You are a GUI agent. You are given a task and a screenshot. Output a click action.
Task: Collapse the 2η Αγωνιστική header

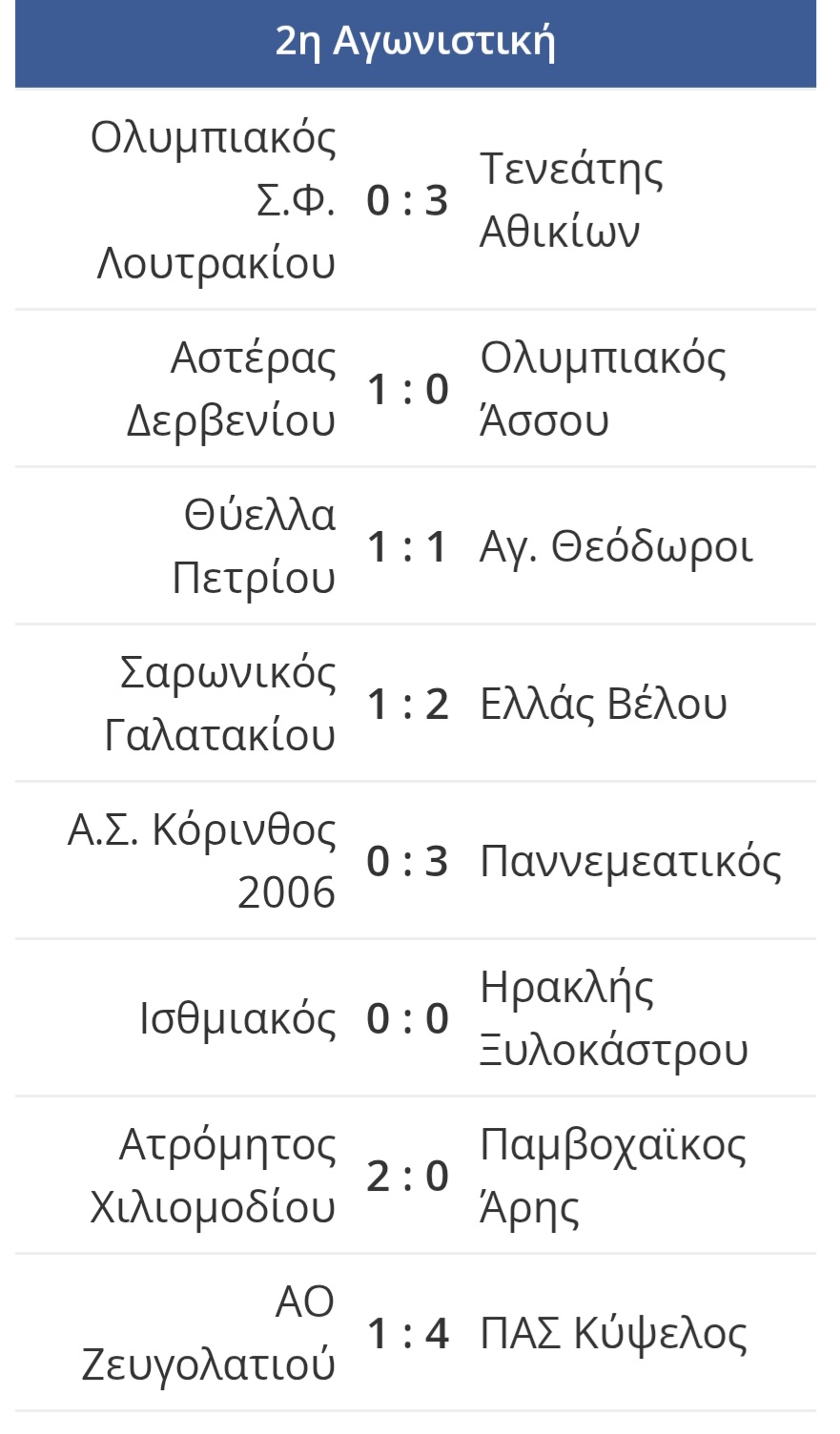(x=416, y=43)
